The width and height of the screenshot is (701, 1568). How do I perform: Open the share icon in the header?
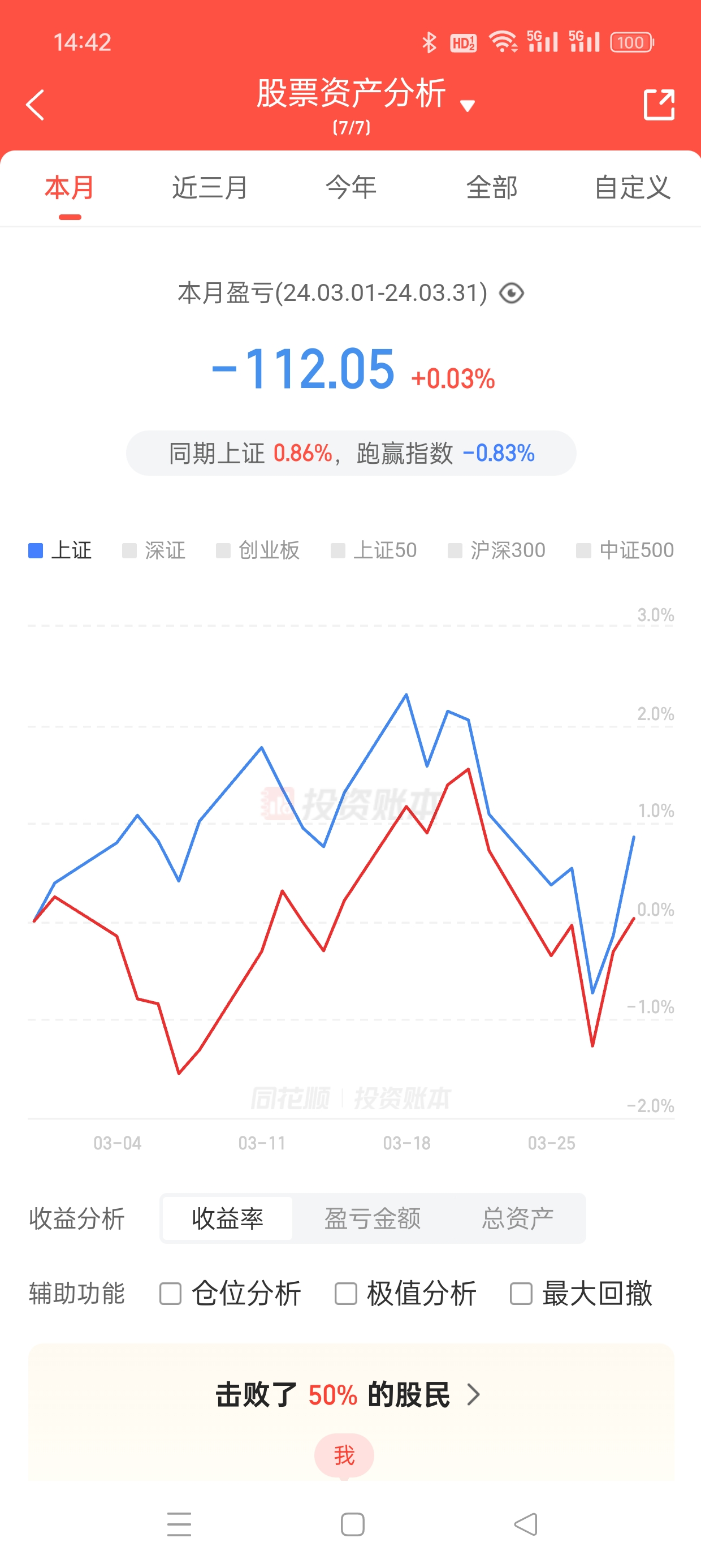pyautogui.click(x=659, y=105)
